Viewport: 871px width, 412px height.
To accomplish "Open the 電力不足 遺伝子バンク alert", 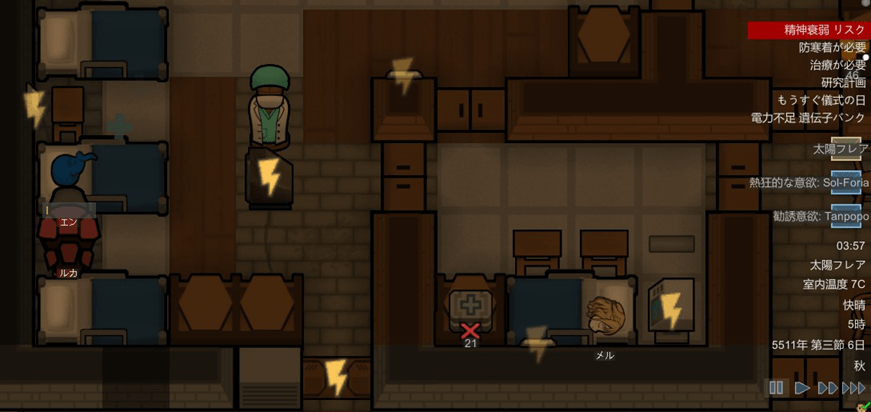I will 809,118.
